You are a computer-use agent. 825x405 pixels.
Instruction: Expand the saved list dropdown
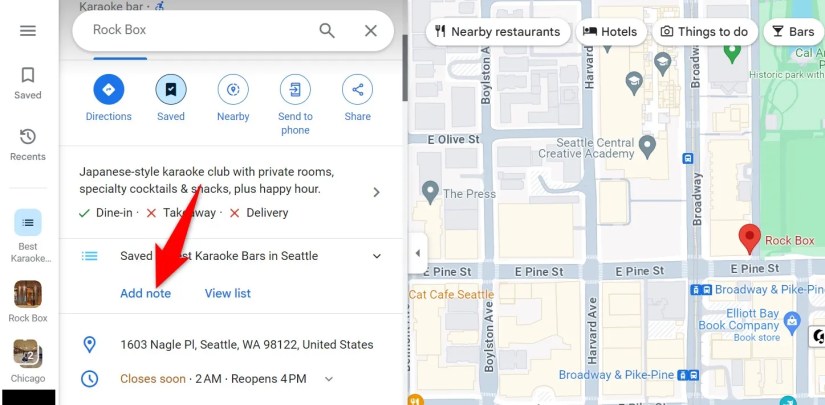pos(377,256)
